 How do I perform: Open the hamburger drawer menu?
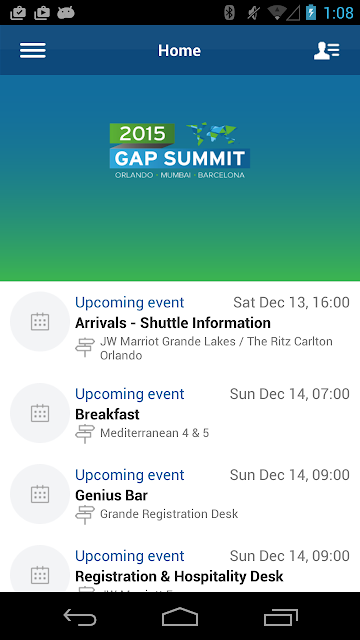pyautogui.click(x=33, y=51)
